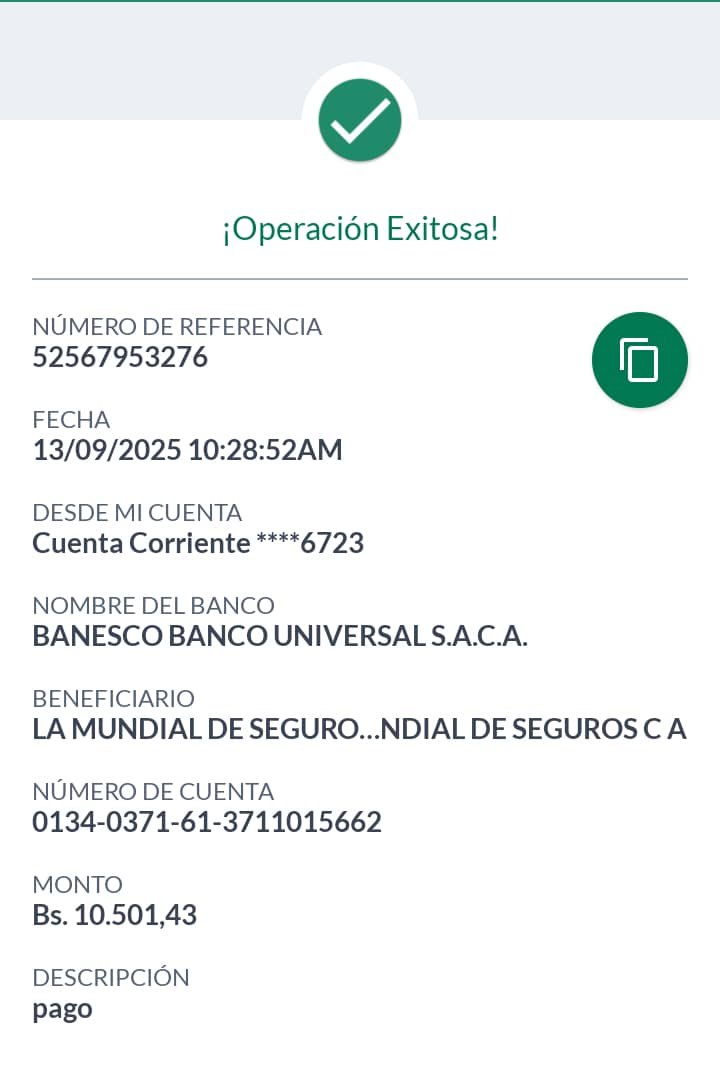Copy the transaction reference details

coord(639,360)
